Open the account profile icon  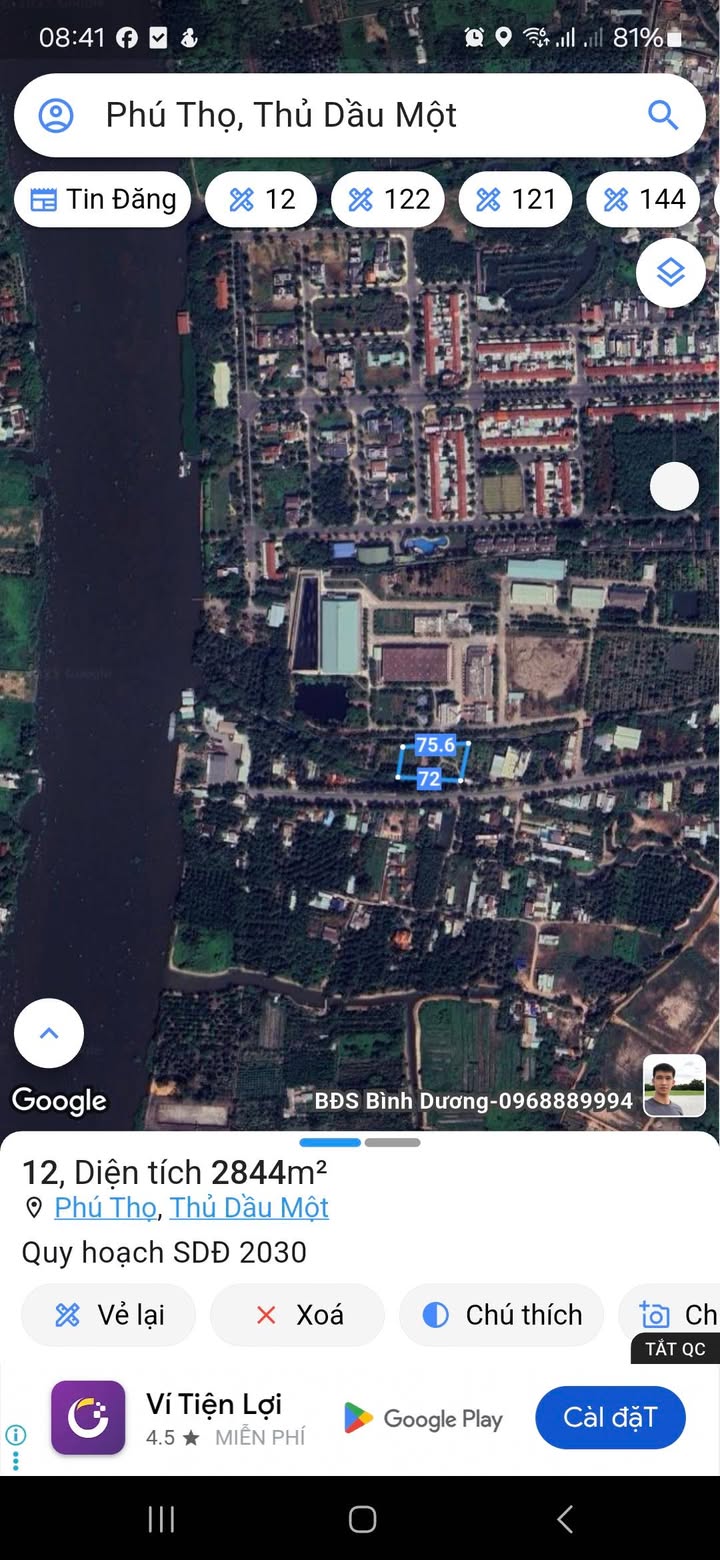(x=56, y=116)
